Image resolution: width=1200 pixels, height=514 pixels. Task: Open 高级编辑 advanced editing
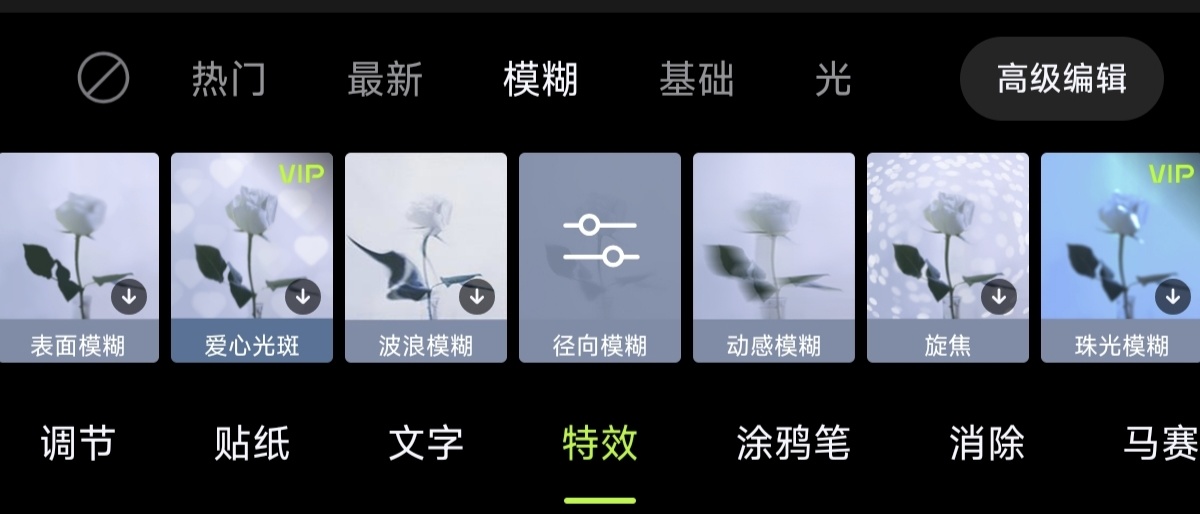point(1062,78)
